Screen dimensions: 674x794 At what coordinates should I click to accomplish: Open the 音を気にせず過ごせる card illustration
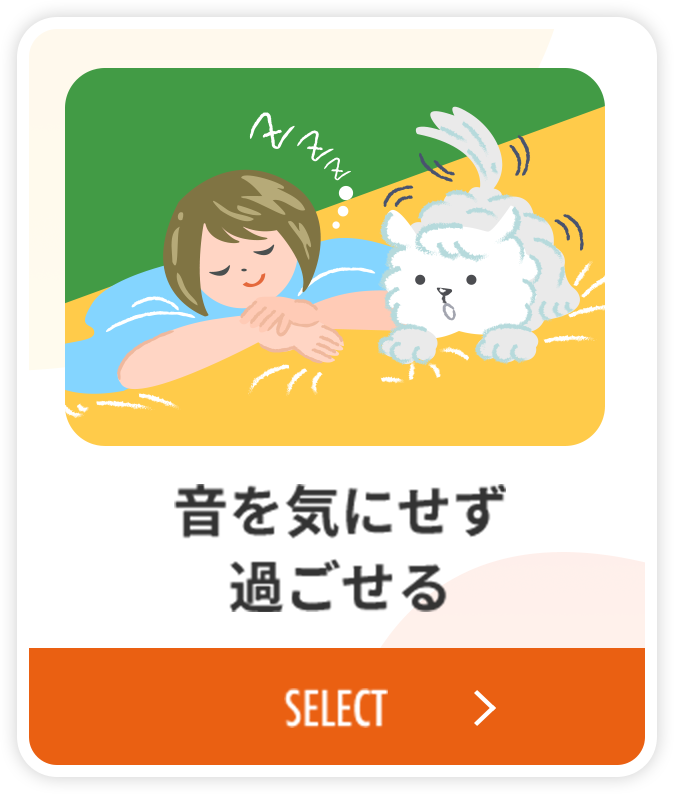click(x=335, y=257)
